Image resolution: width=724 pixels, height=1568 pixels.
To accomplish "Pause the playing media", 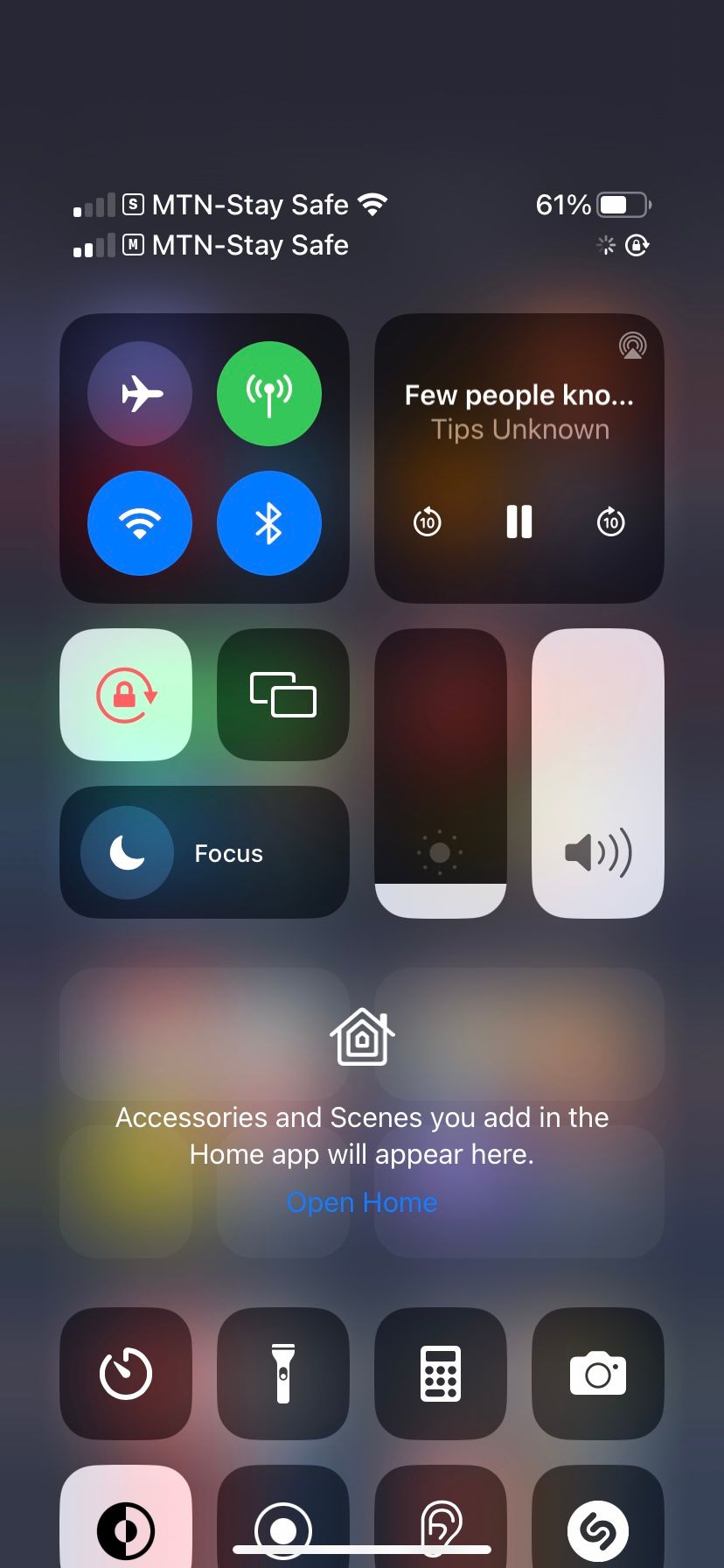I will [519, 521].
